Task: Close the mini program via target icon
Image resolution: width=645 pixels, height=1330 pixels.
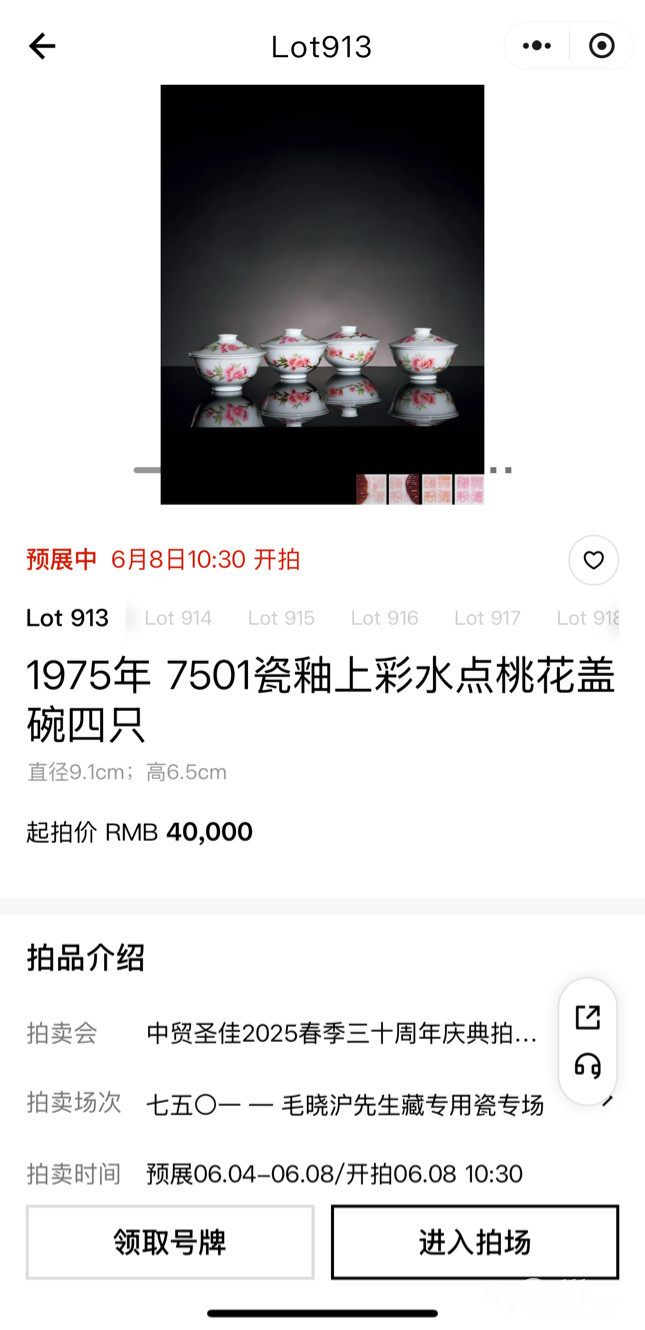Action: (x=601, y=46)
